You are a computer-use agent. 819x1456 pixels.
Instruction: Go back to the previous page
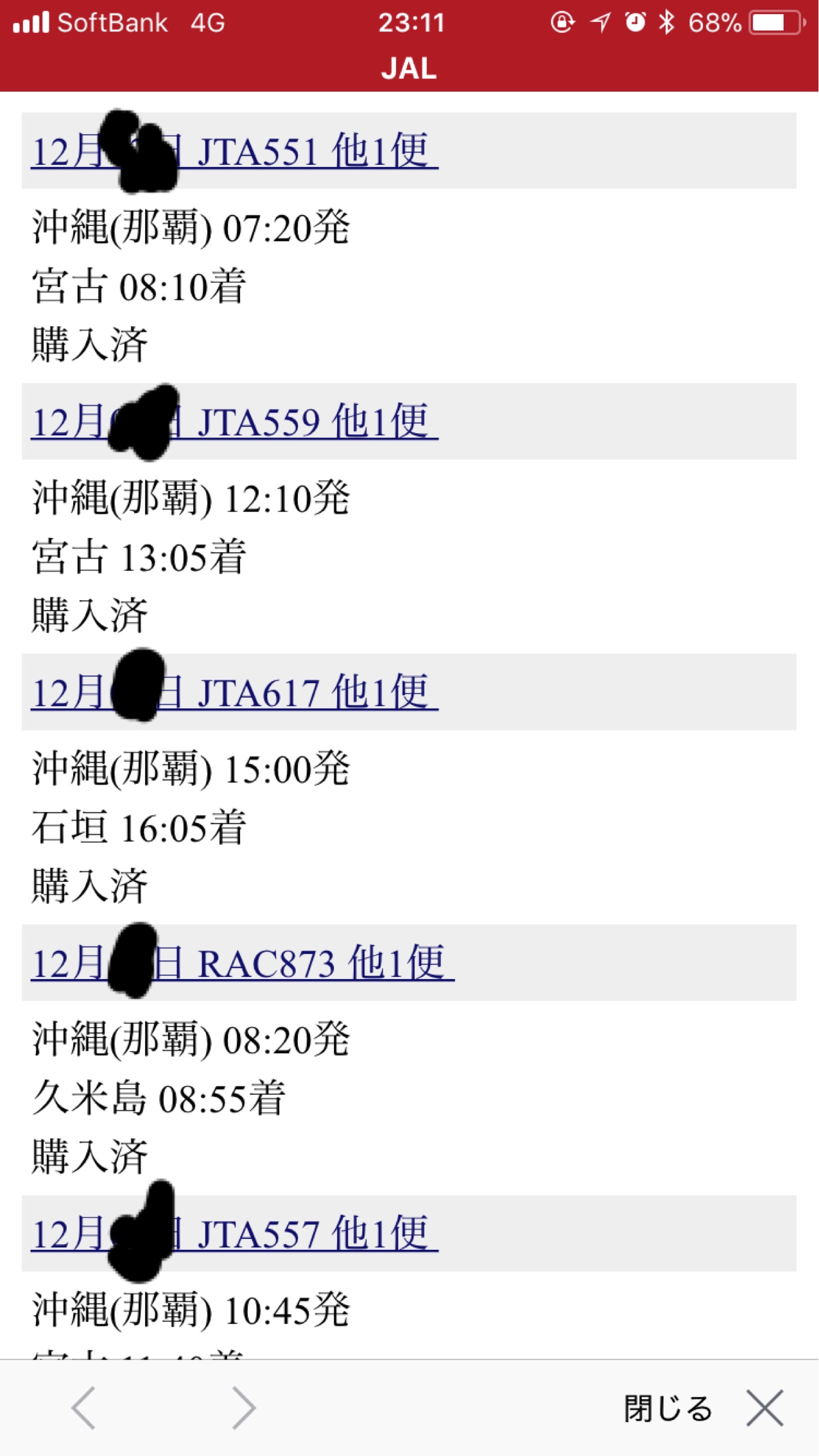pyautogui.click(x=84, y=1408)
